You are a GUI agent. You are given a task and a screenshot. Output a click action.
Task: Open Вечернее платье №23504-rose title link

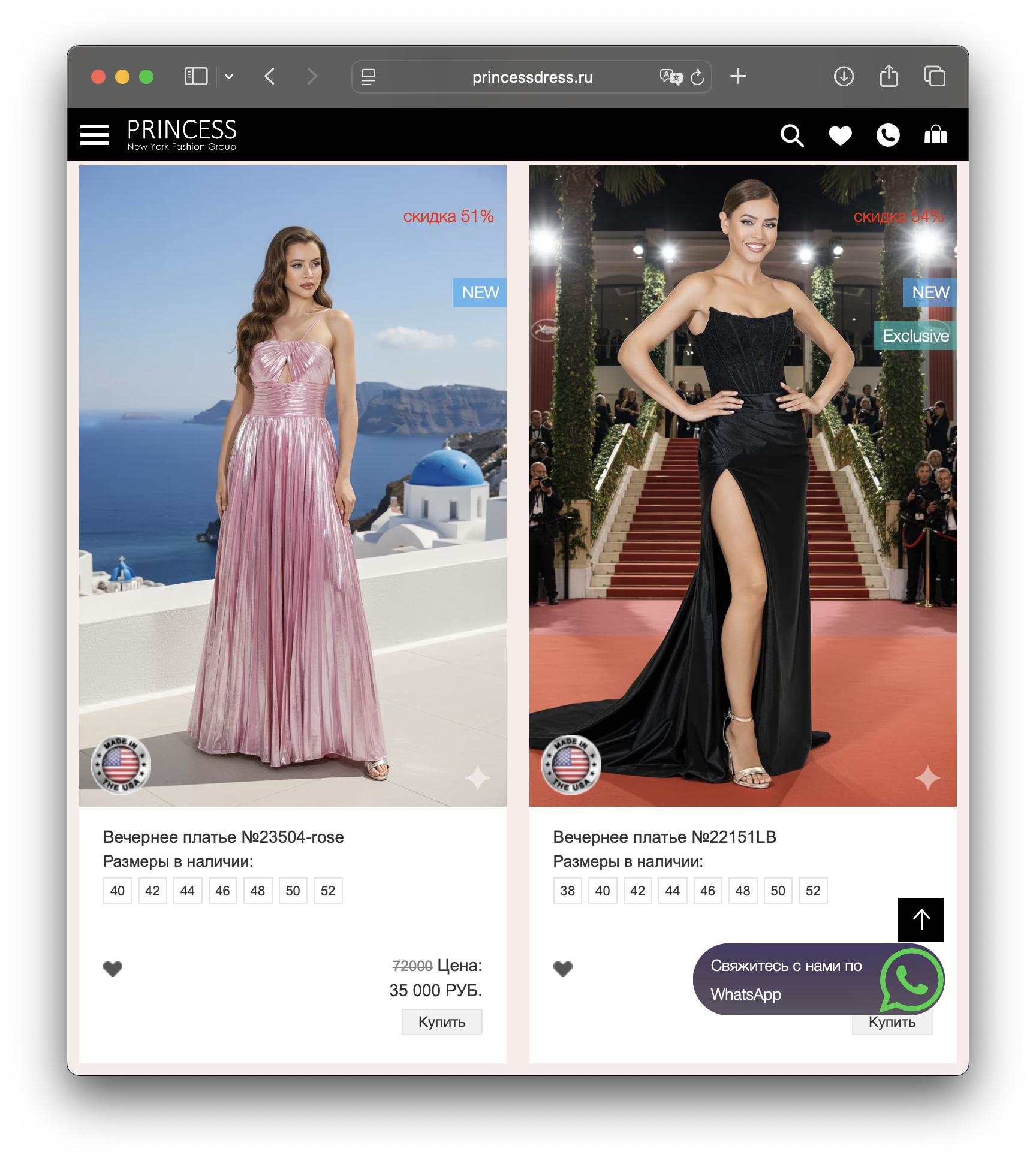pos(223,837)
